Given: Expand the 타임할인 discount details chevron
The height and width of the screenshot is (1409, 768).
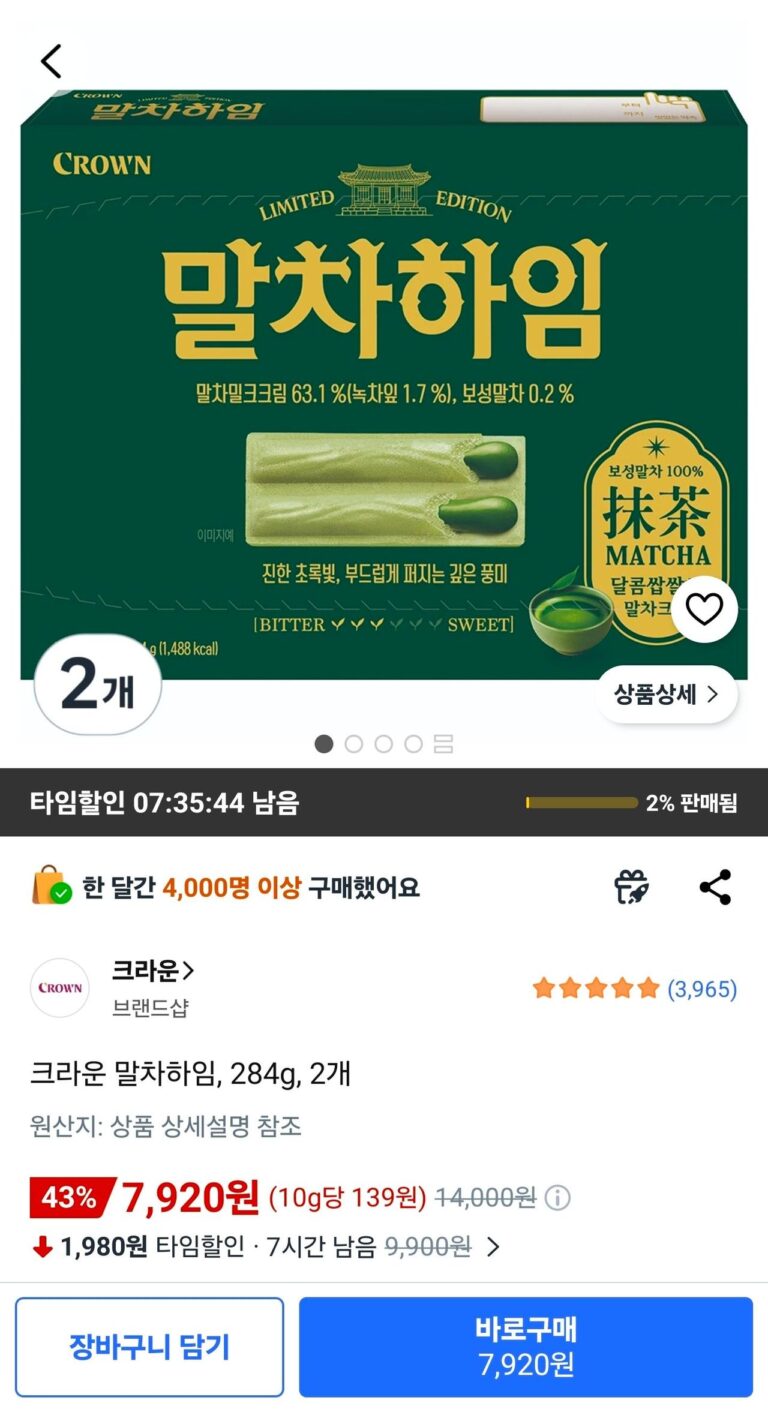Looking at the screenshot, I should 492,1247.
